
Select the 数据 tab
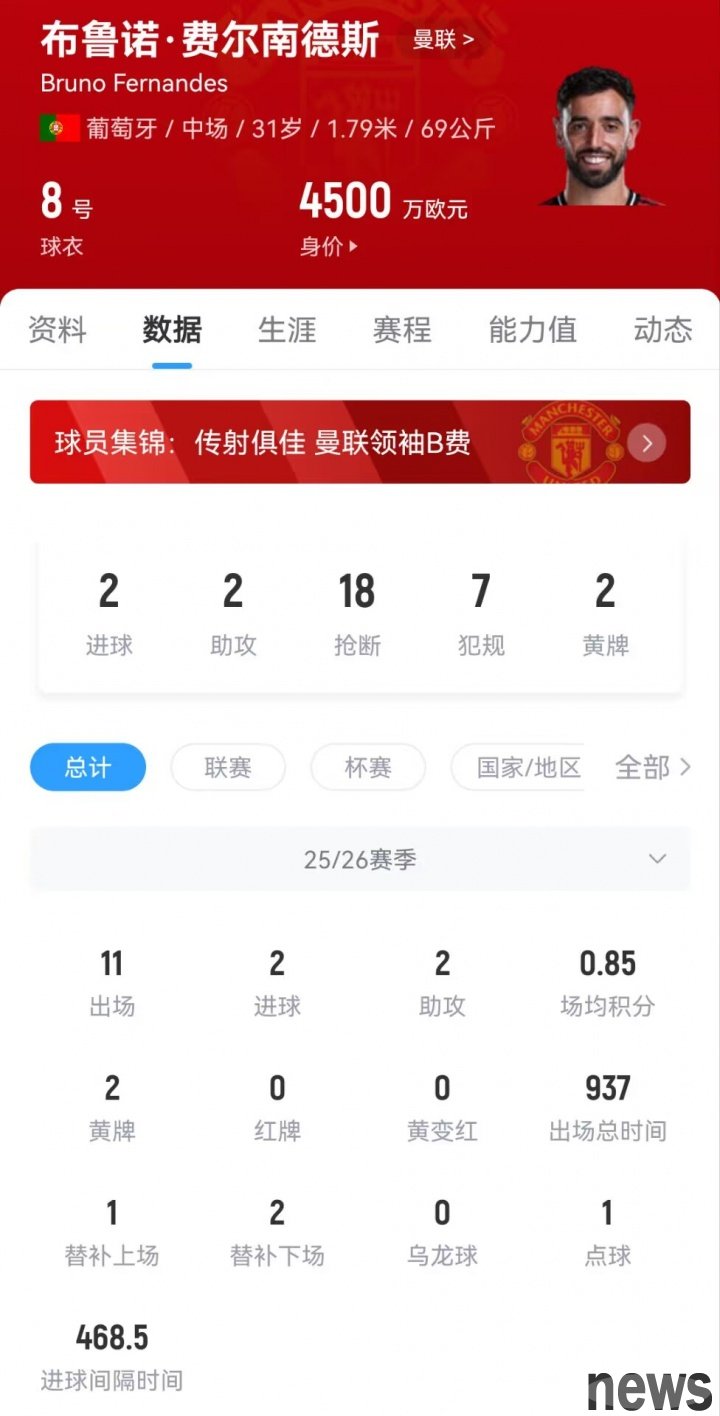coord(172,330)
